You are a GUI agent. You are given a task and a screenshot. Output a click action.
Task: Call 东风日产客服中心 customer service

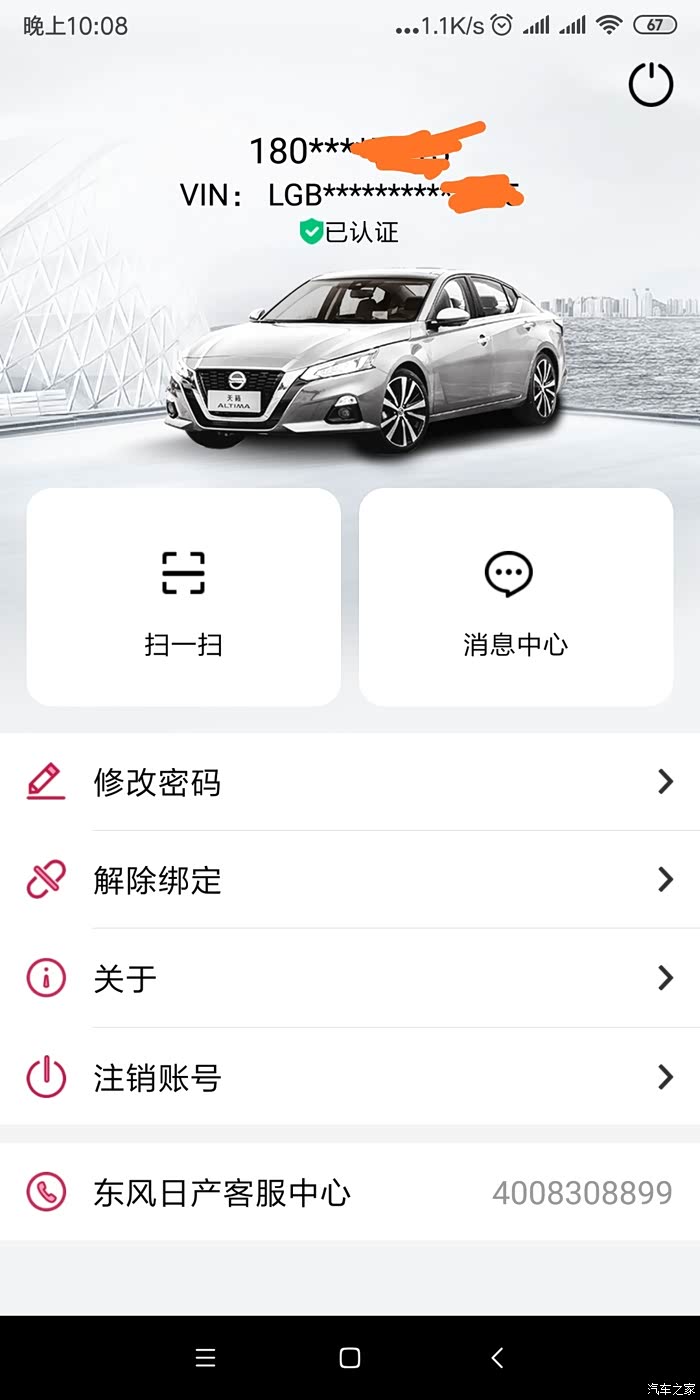[x=350, y=1192]
